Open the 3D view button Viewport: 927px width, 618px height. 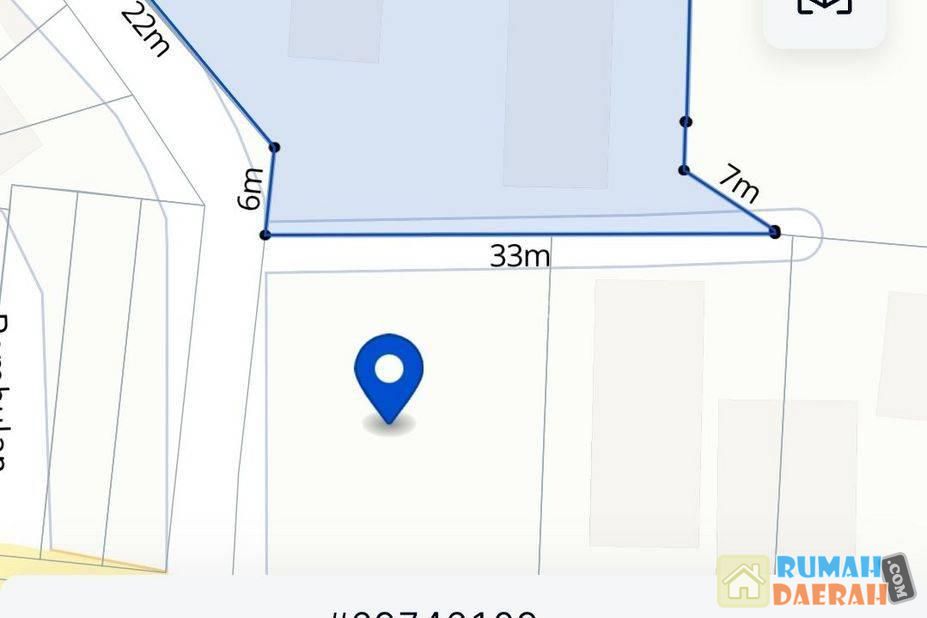point(824,10)
